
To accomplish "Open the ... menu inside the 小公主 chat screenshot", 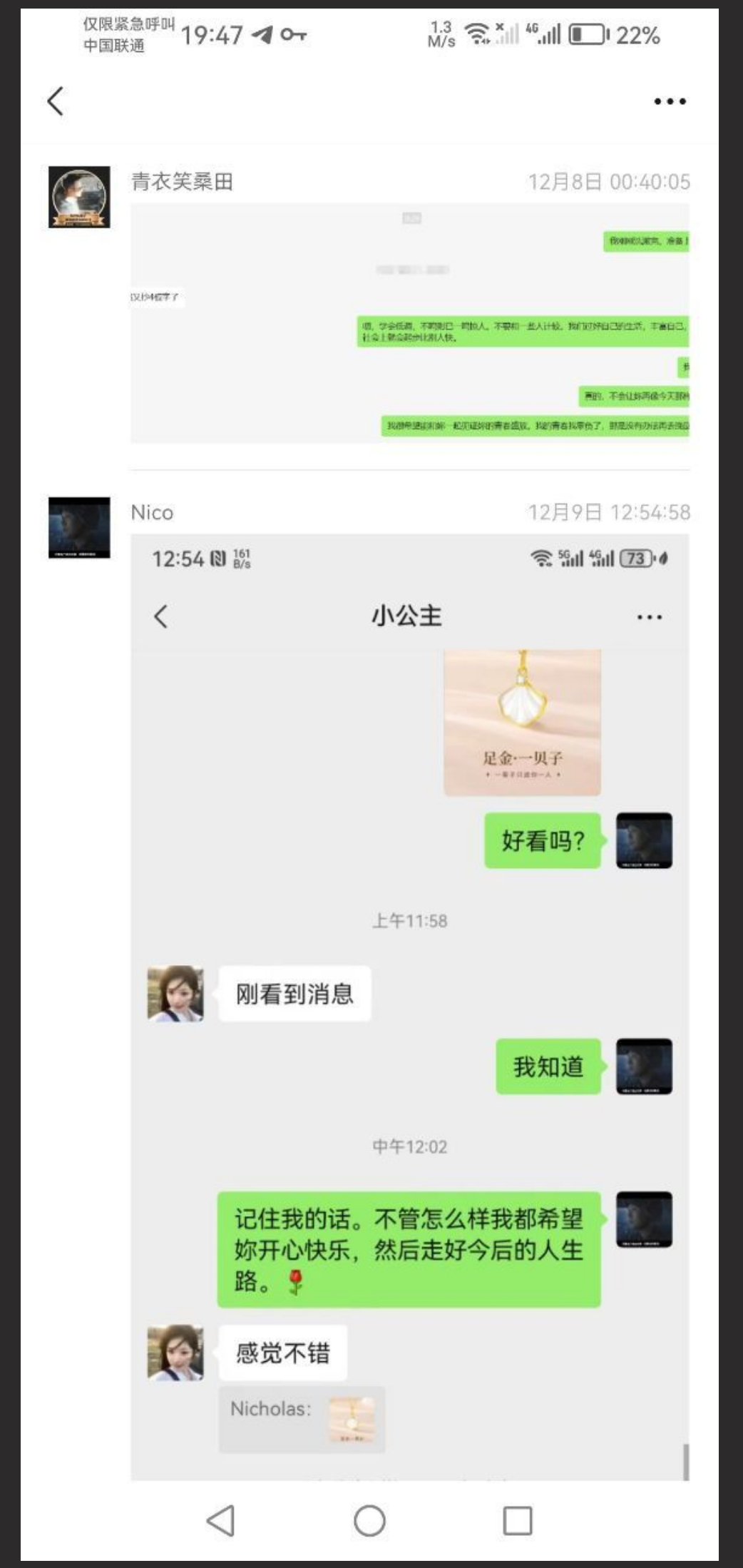I will tap(648, 616).
